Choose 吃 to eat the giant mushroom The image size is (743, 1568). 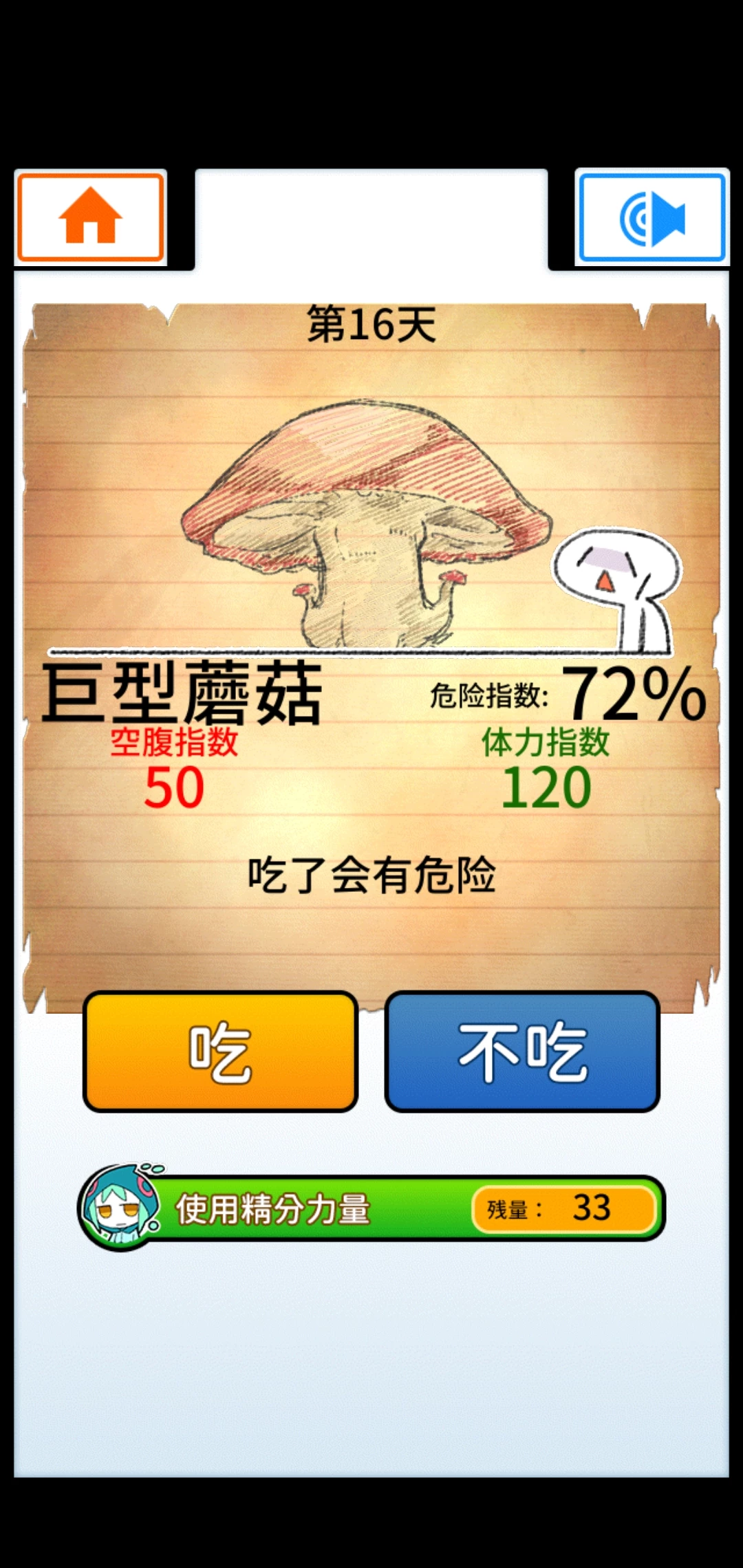[x=220, y=1052]
